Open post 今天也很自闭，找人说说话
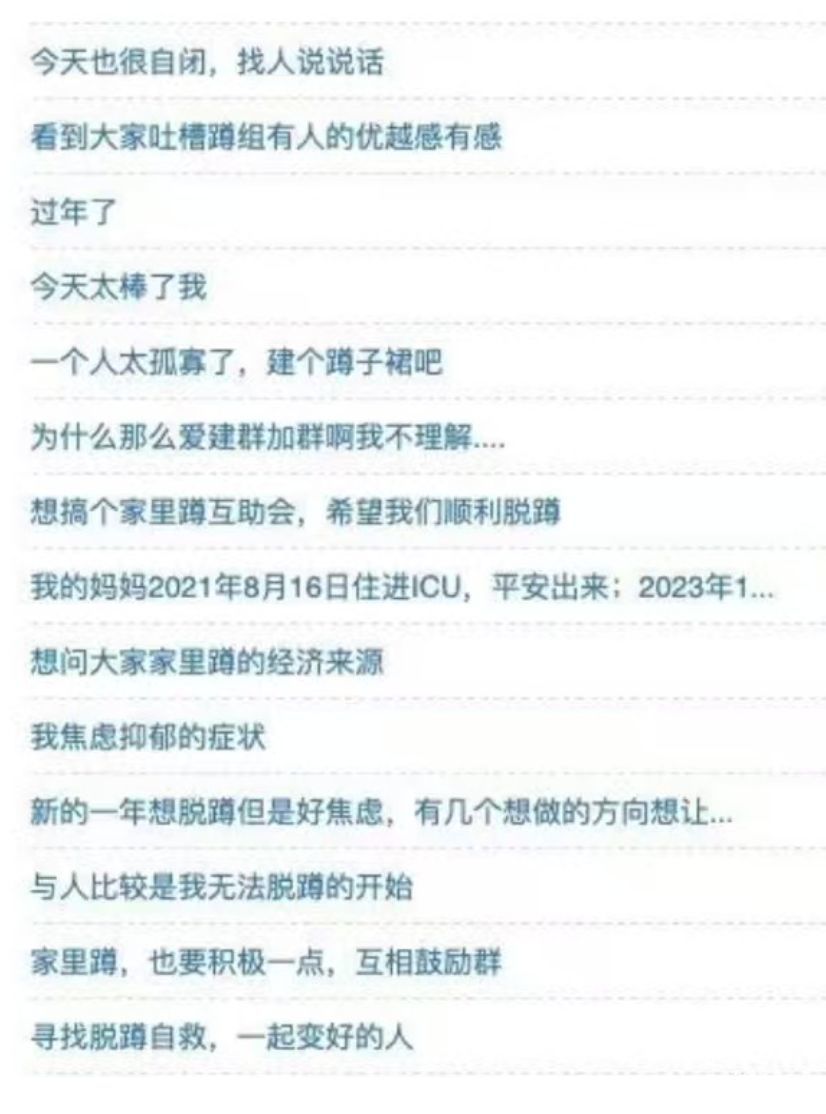 pos(207,63)
